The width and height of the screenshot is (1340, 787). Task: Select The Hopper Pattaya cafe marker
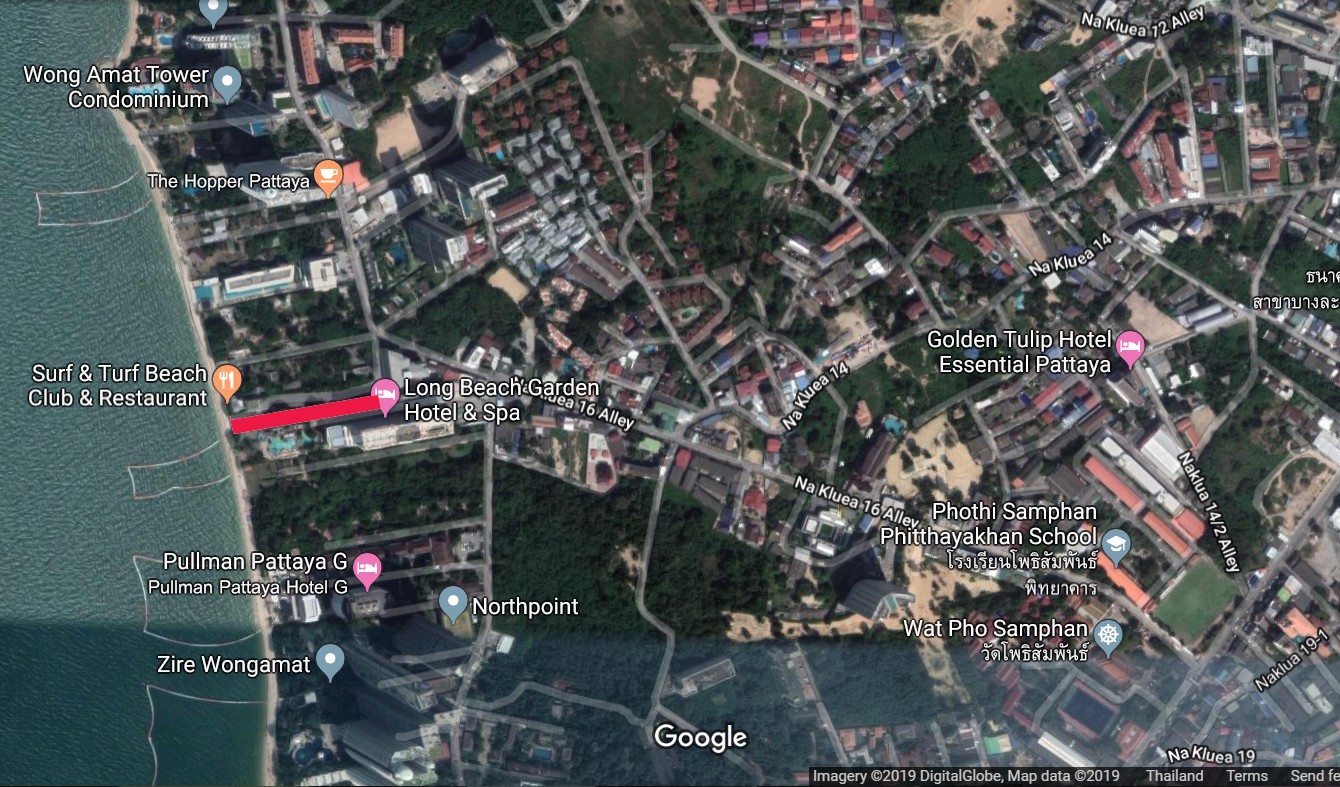point(327,176)
